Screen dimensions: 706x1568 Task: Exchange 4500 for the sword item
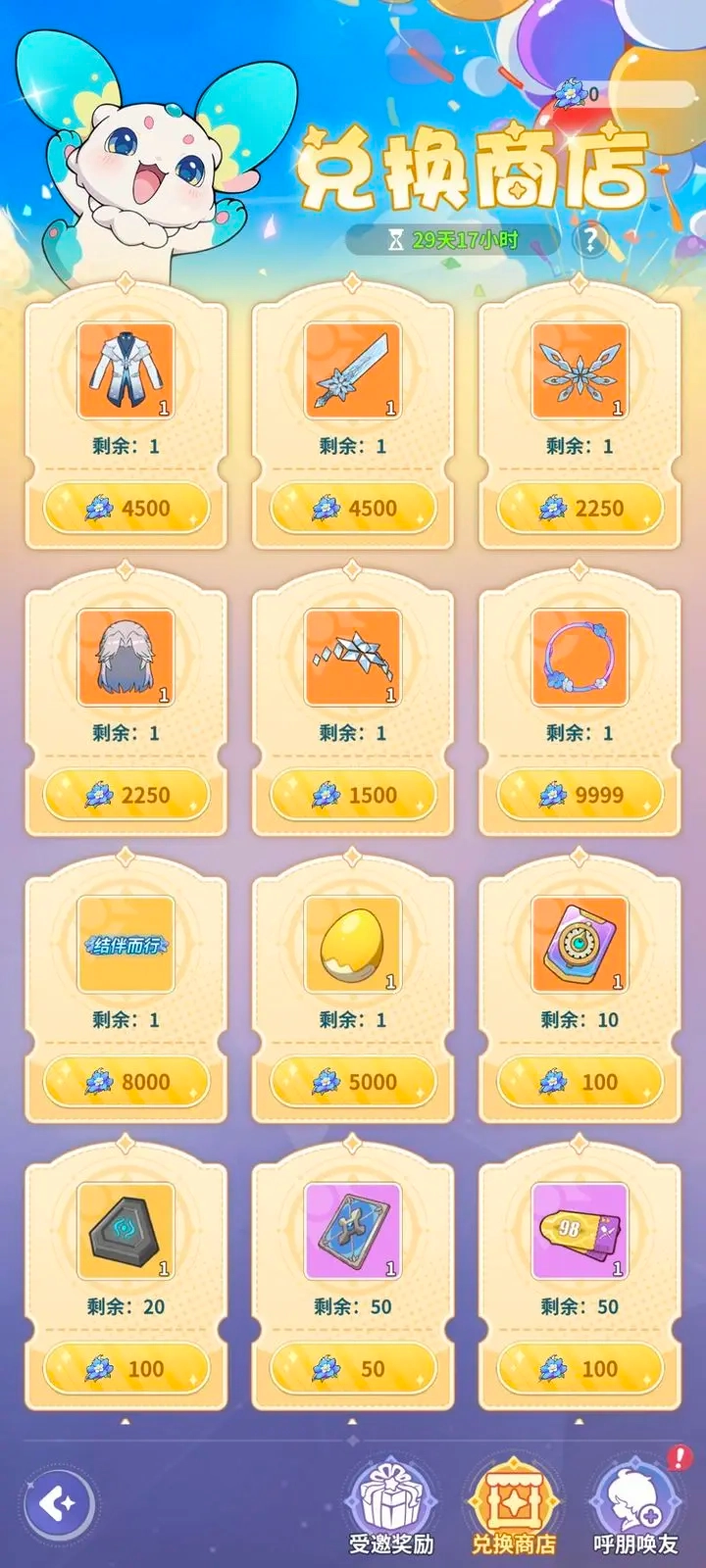pyautogui.click(x=353, y=509)
